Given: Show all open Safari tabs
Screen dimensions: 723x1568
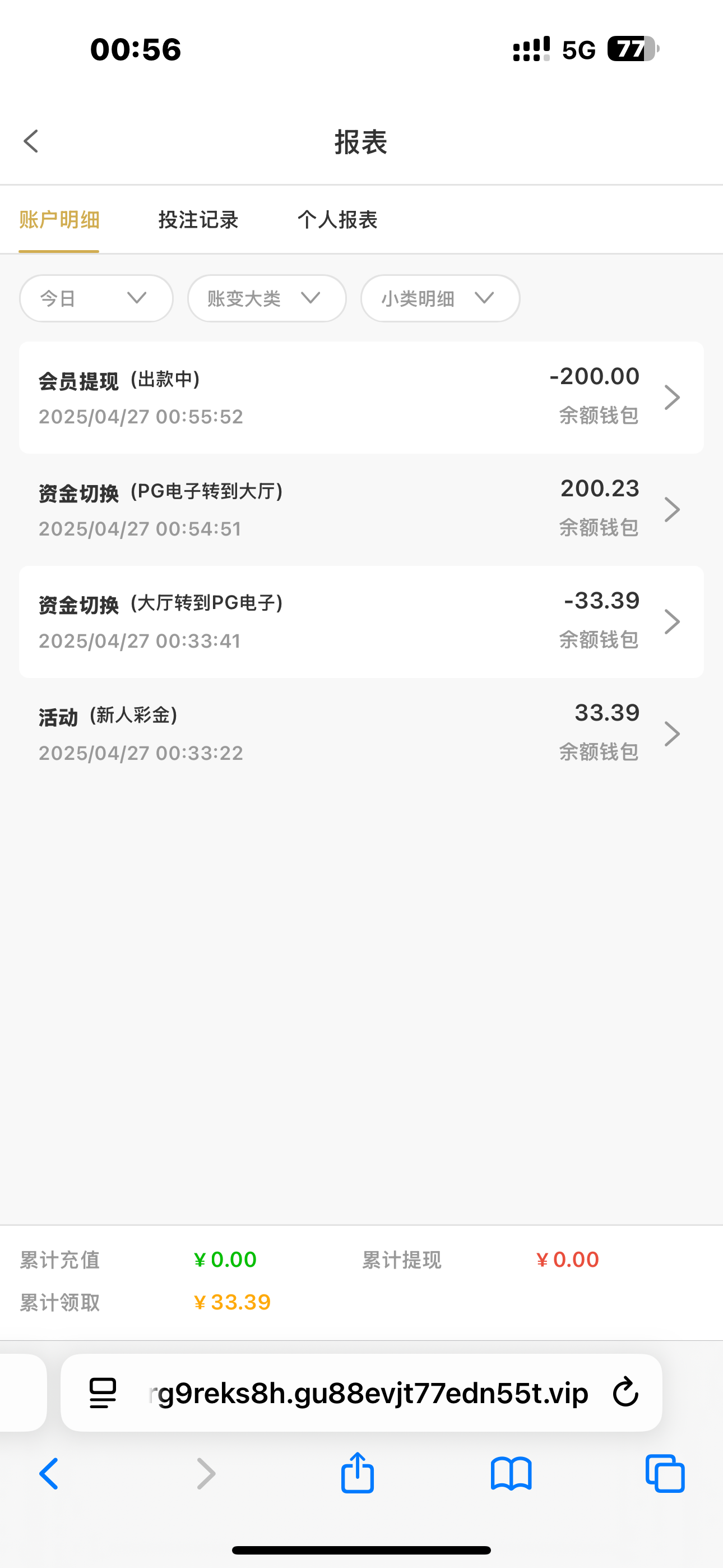Looking at the screenshot, I should [x=665, y=1474].
